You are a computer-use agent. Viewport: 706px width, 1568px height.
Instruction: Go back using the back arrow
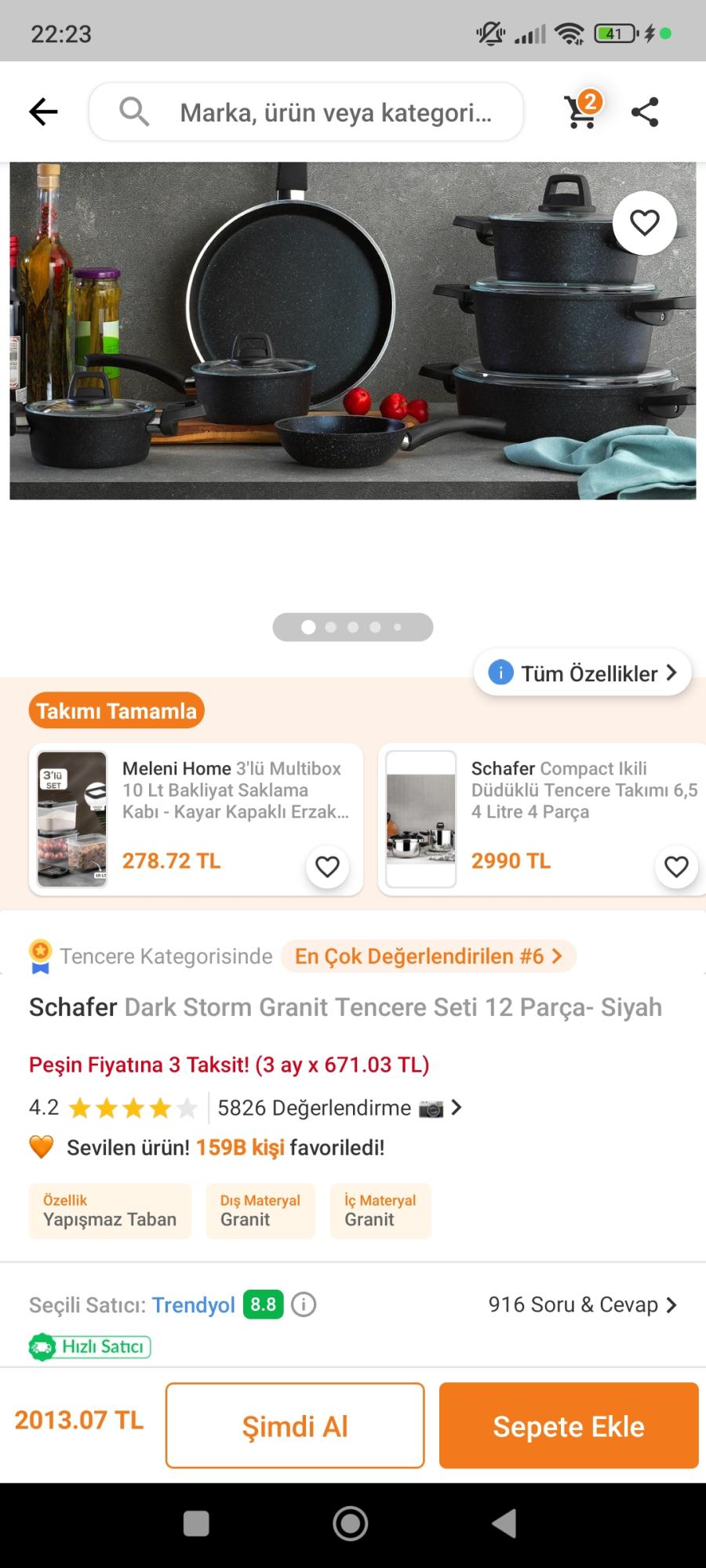pos(43,111)
